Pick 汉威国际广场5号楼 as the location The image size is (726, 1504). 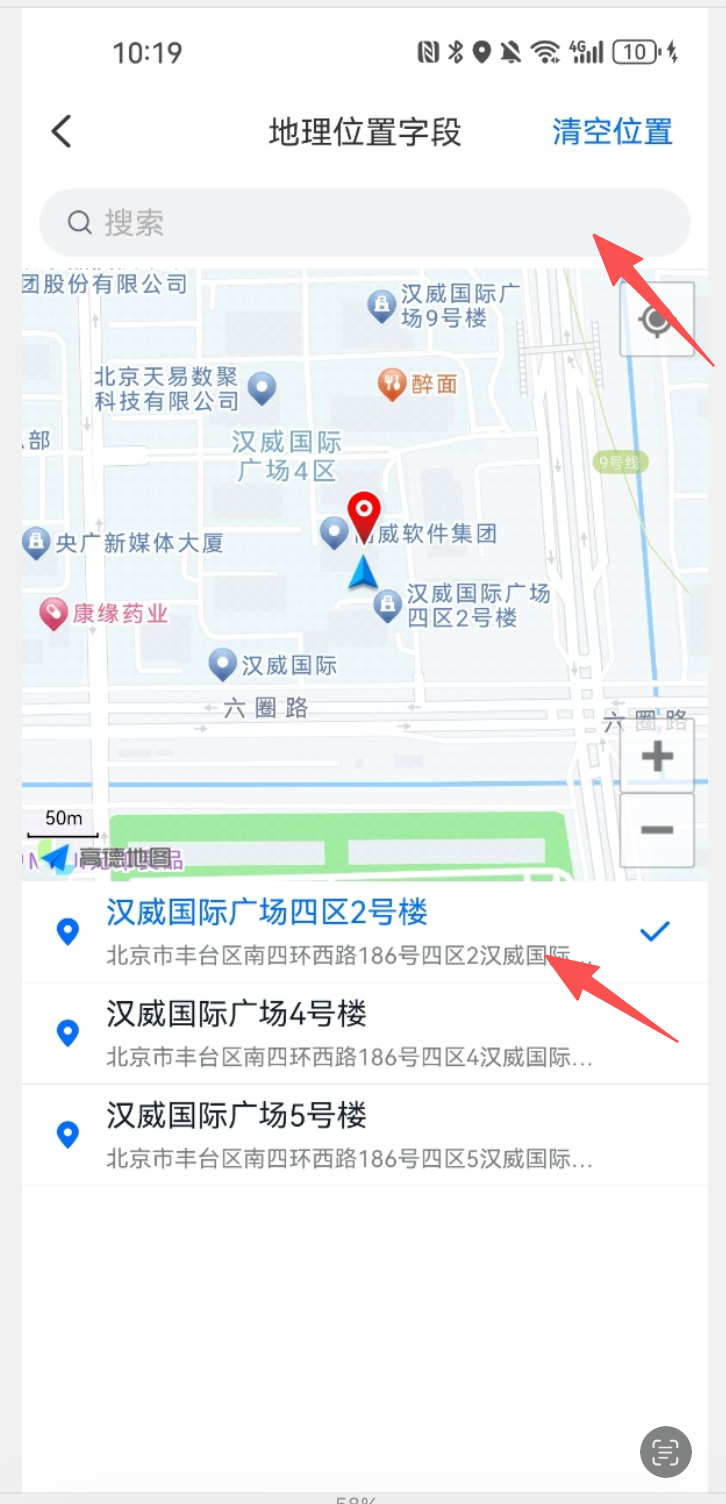point(340,1135)
